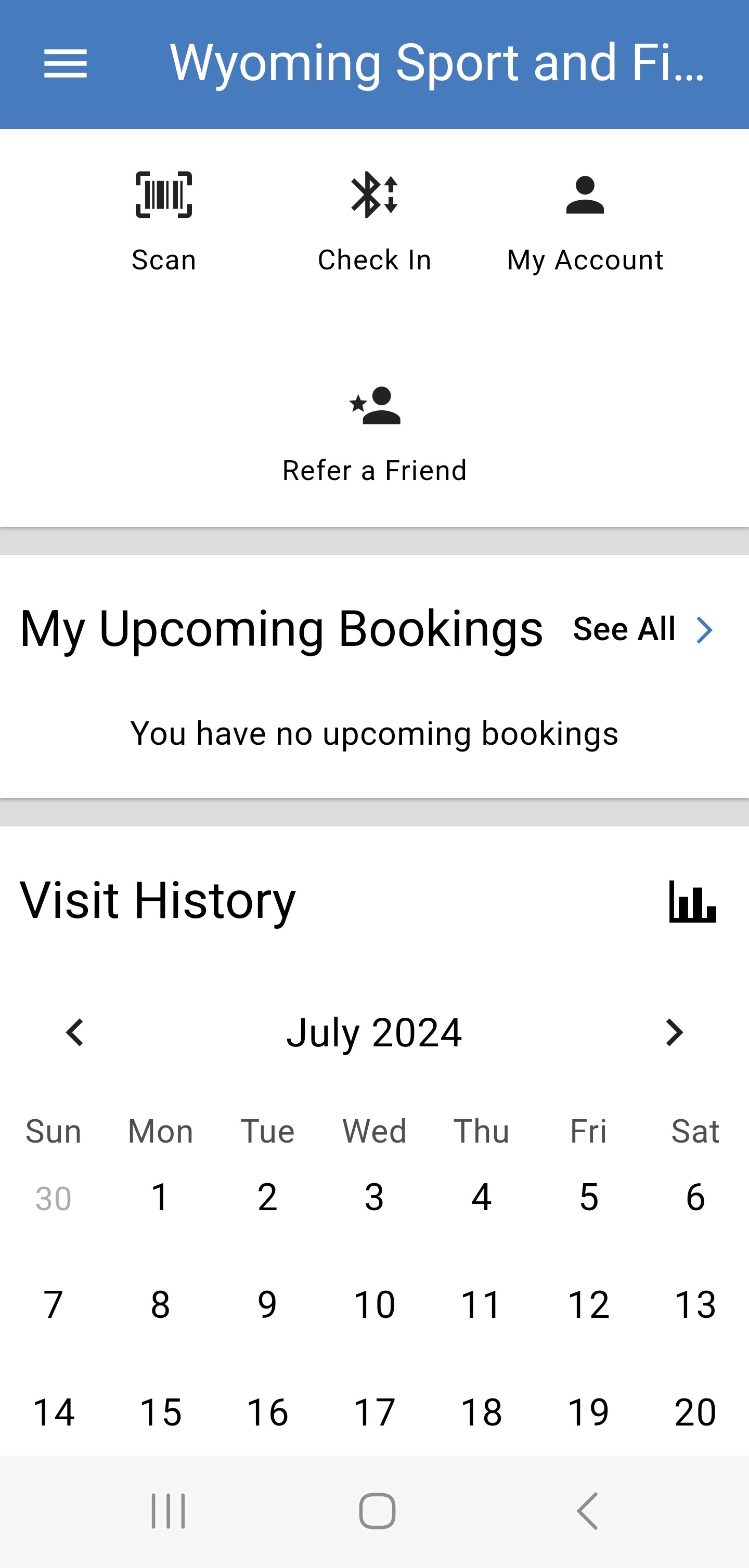The image size is (749, 1568).
Task: Go to the device home screen
Action: (377, 1511)
